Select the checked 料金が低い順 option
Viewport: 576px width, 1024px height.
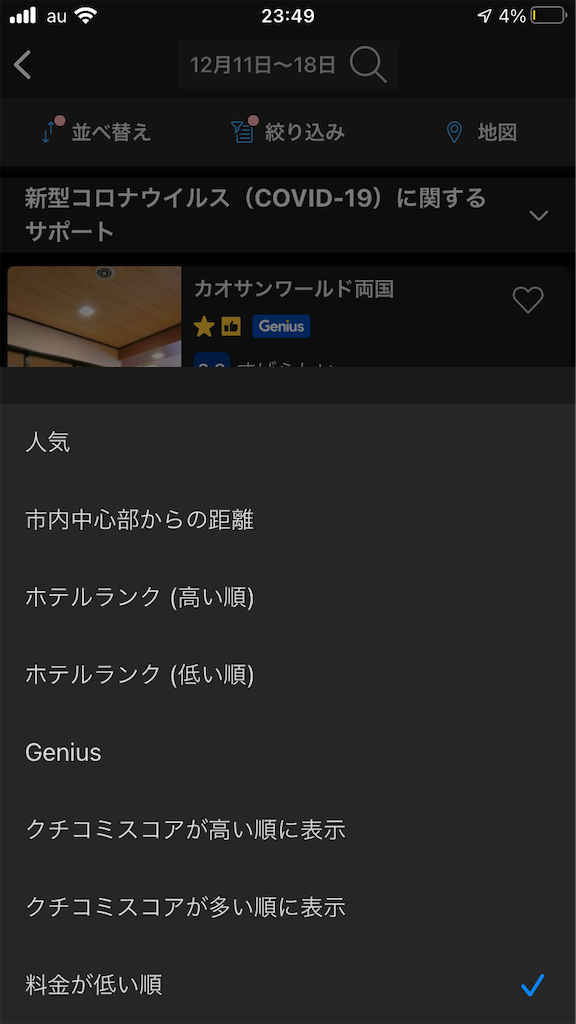(288, 984)
